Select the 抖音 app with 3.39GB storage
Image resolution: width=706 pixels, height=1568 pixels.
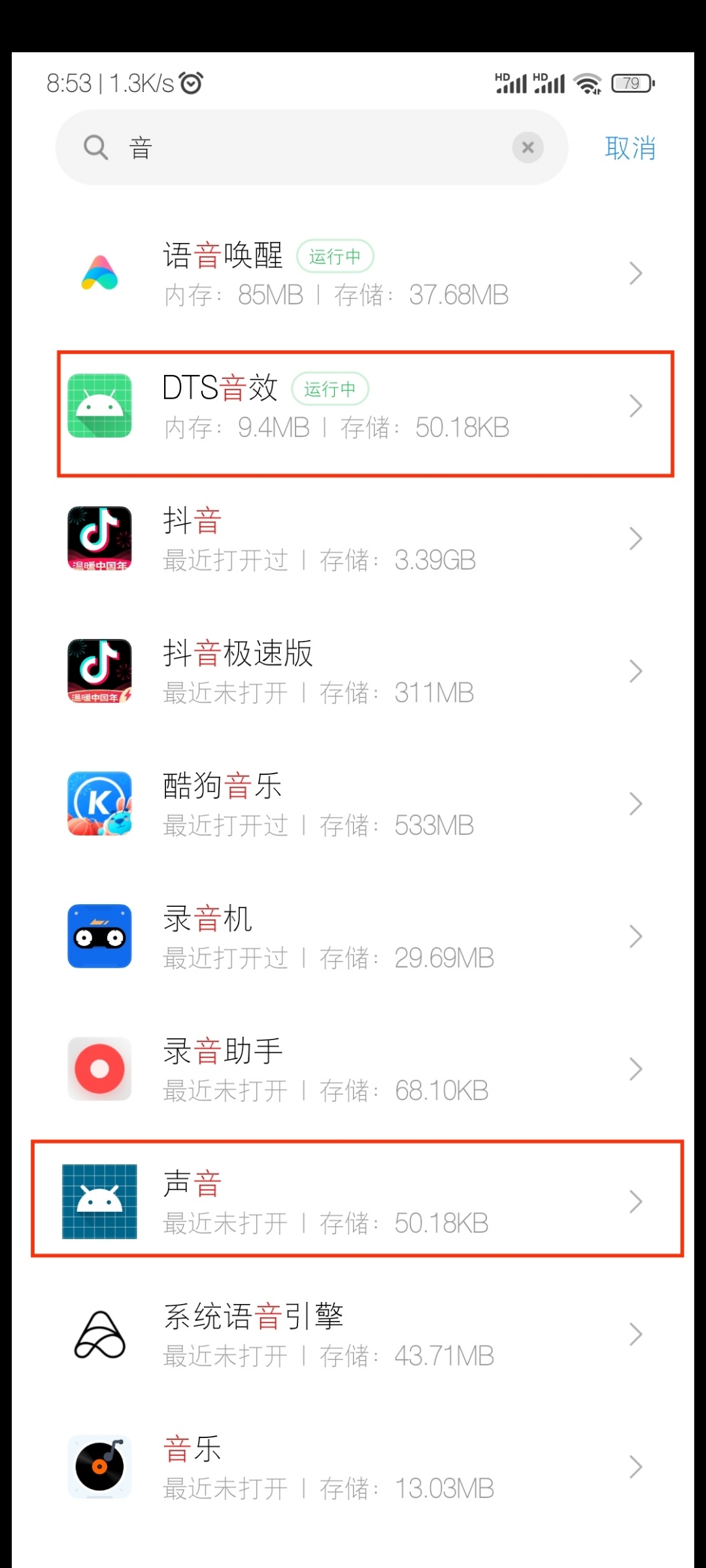click(353, 539)
